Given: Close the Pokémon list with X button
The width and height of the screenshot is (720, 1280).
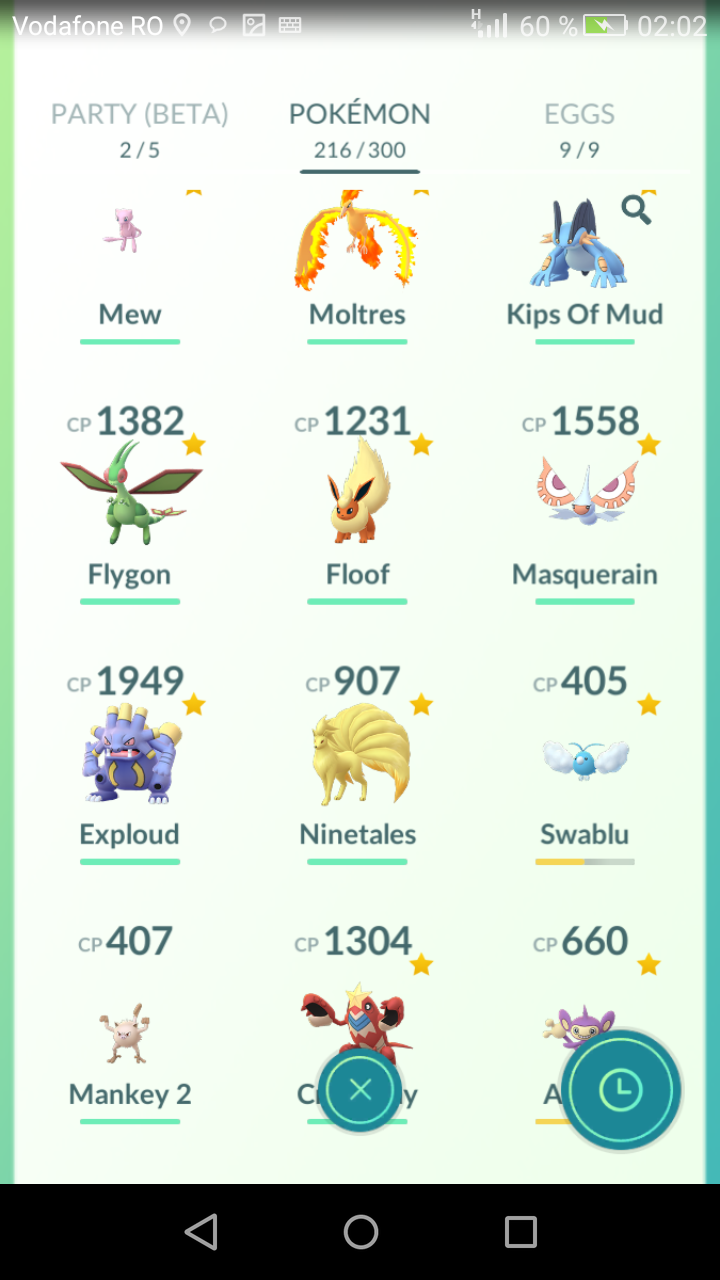Looking at the screenshot, I should [x=360, y=1090].
